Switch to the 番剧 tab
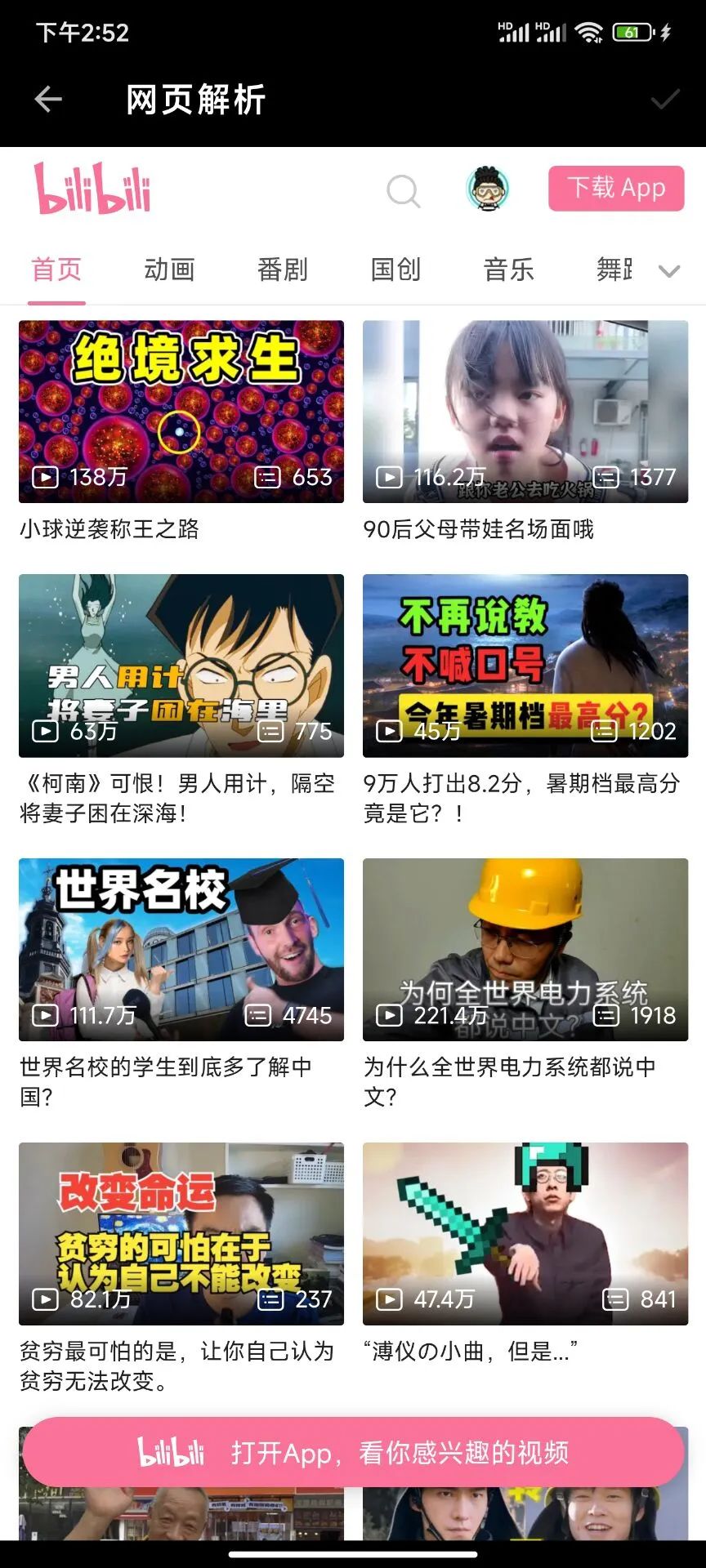This screenshot has height=1568, width=706. [282, 269]
